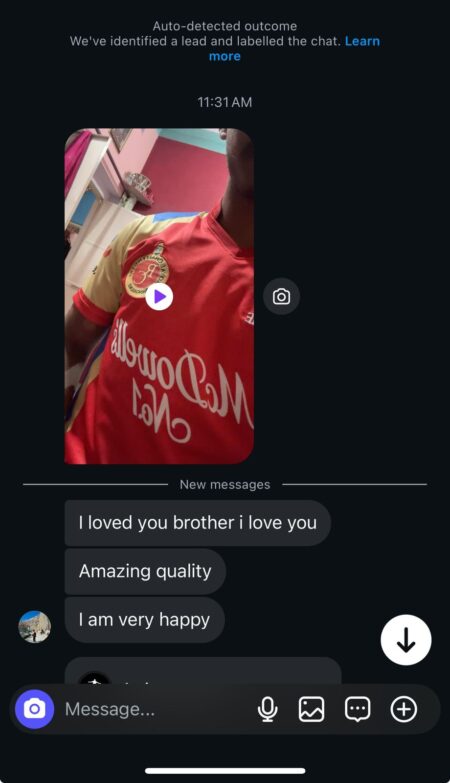Jump to latest messages with the down arrow
Viewport: 450px width, 783px height.
406,640
